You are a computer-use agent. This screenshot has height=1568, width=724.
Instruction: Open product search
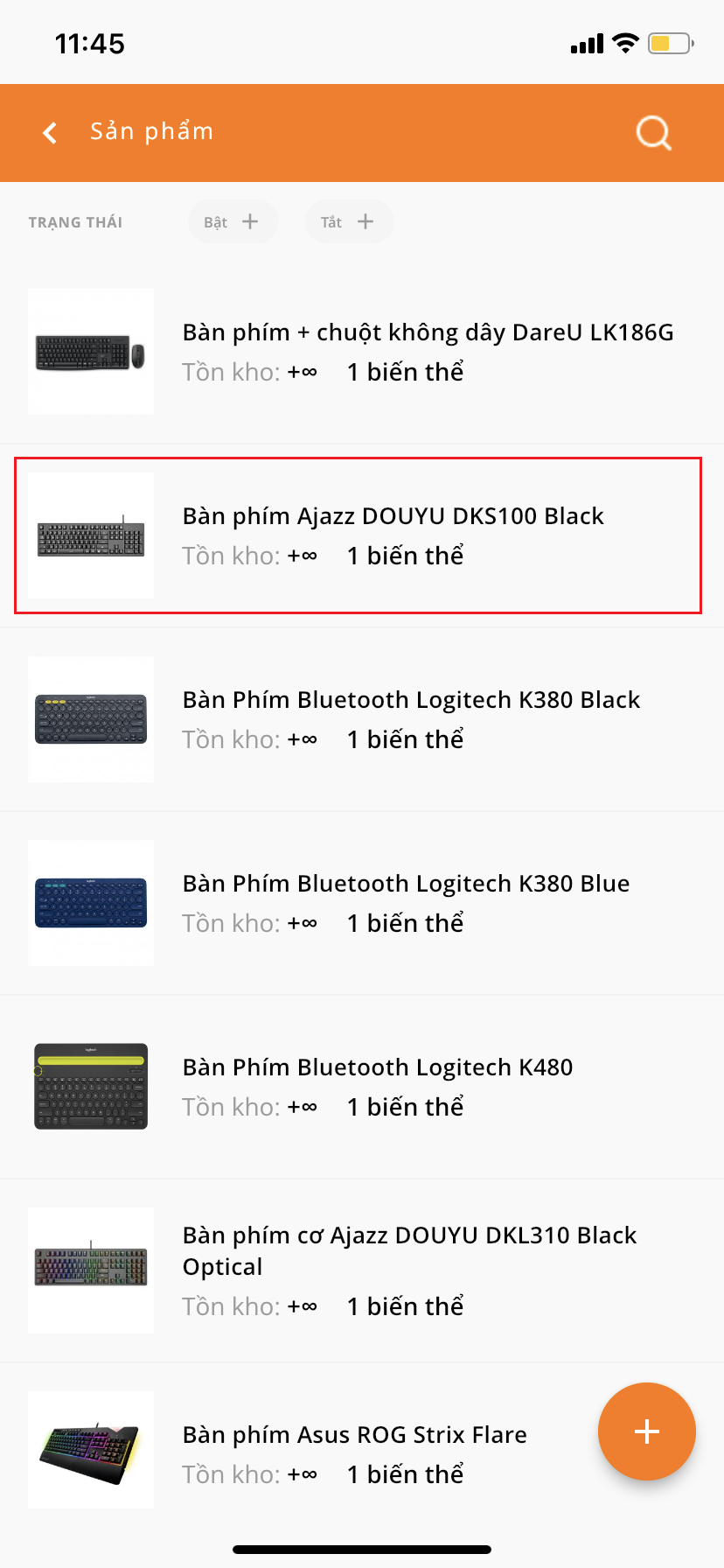(x=653, y=133)
